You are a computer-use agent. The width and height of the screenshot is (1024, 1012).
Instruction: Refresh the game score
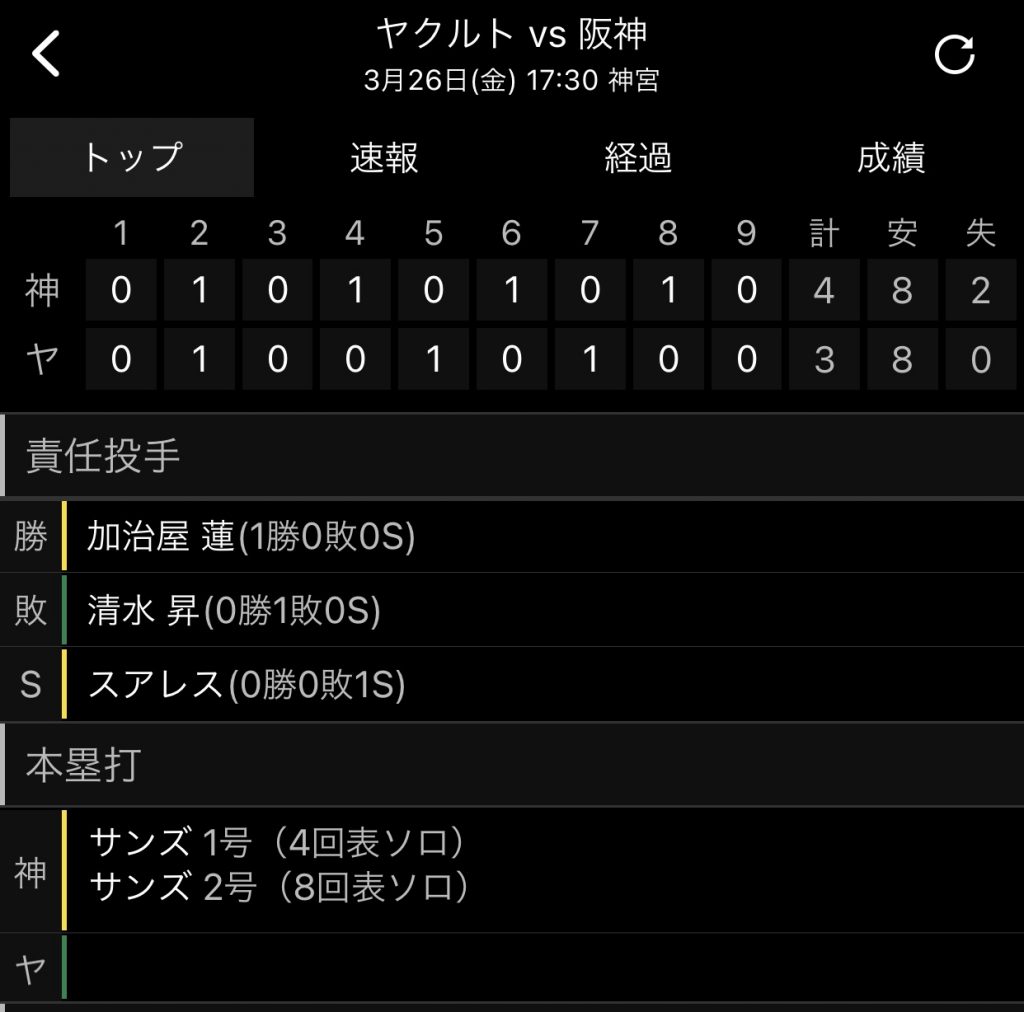pos(954,56)
